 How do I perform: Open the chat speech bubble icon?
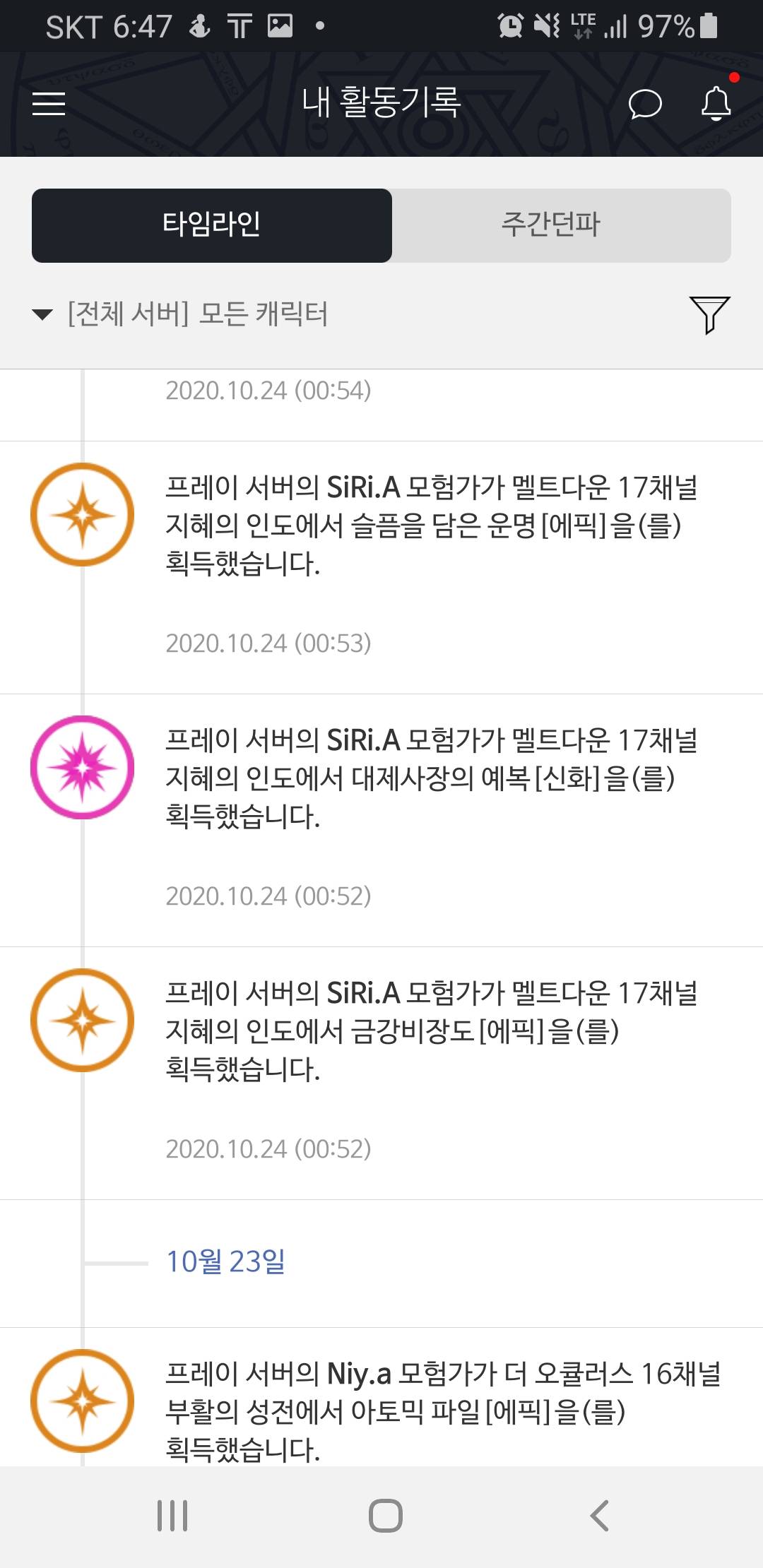(x=644, y=104)
